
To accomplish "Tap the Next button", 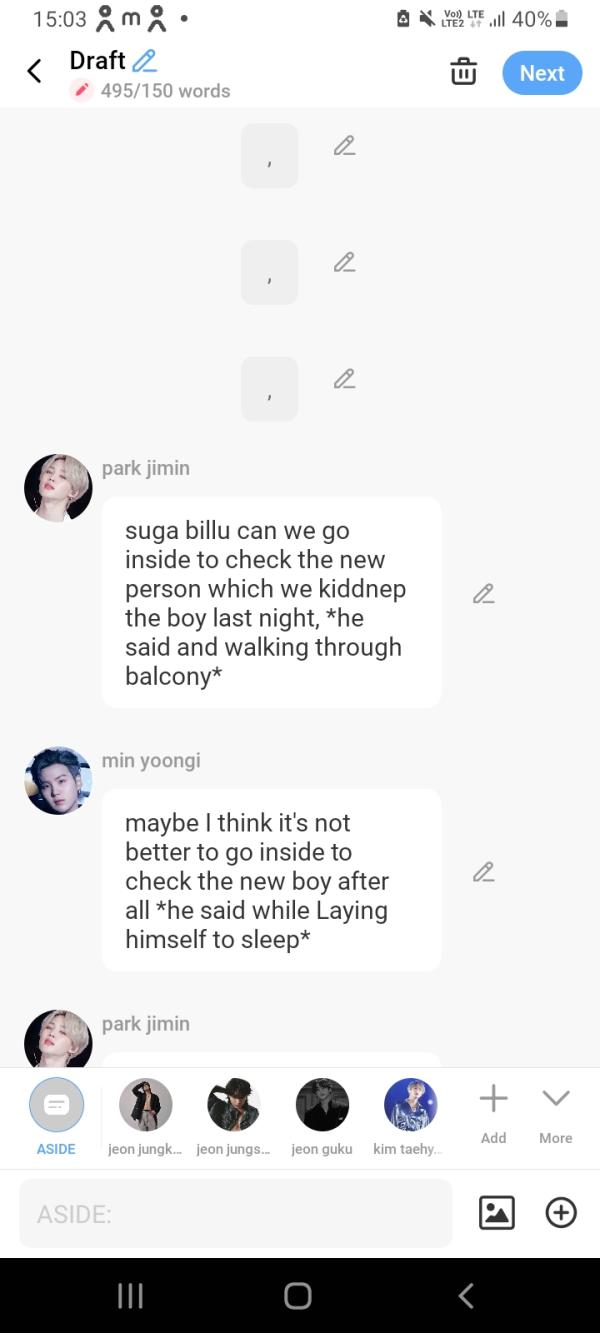I will click(x=541, y=73).
